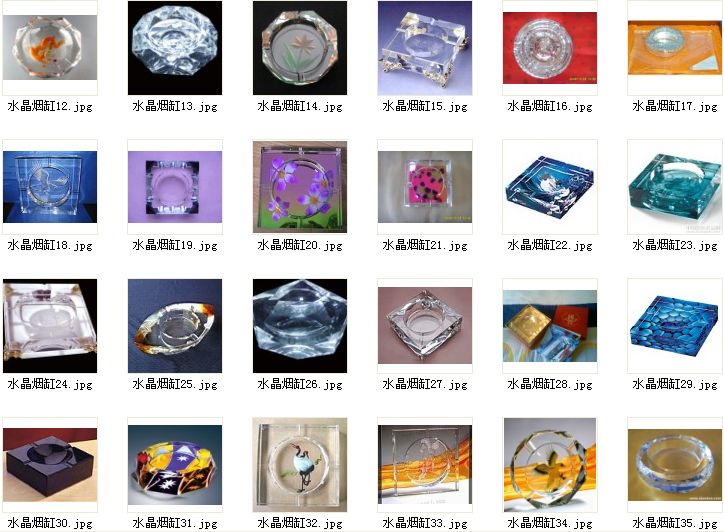The width and height of the screenshot is (724, 532).
Task: Open the 水晶烟缸27.jpg picture
Action: [424, 326]
